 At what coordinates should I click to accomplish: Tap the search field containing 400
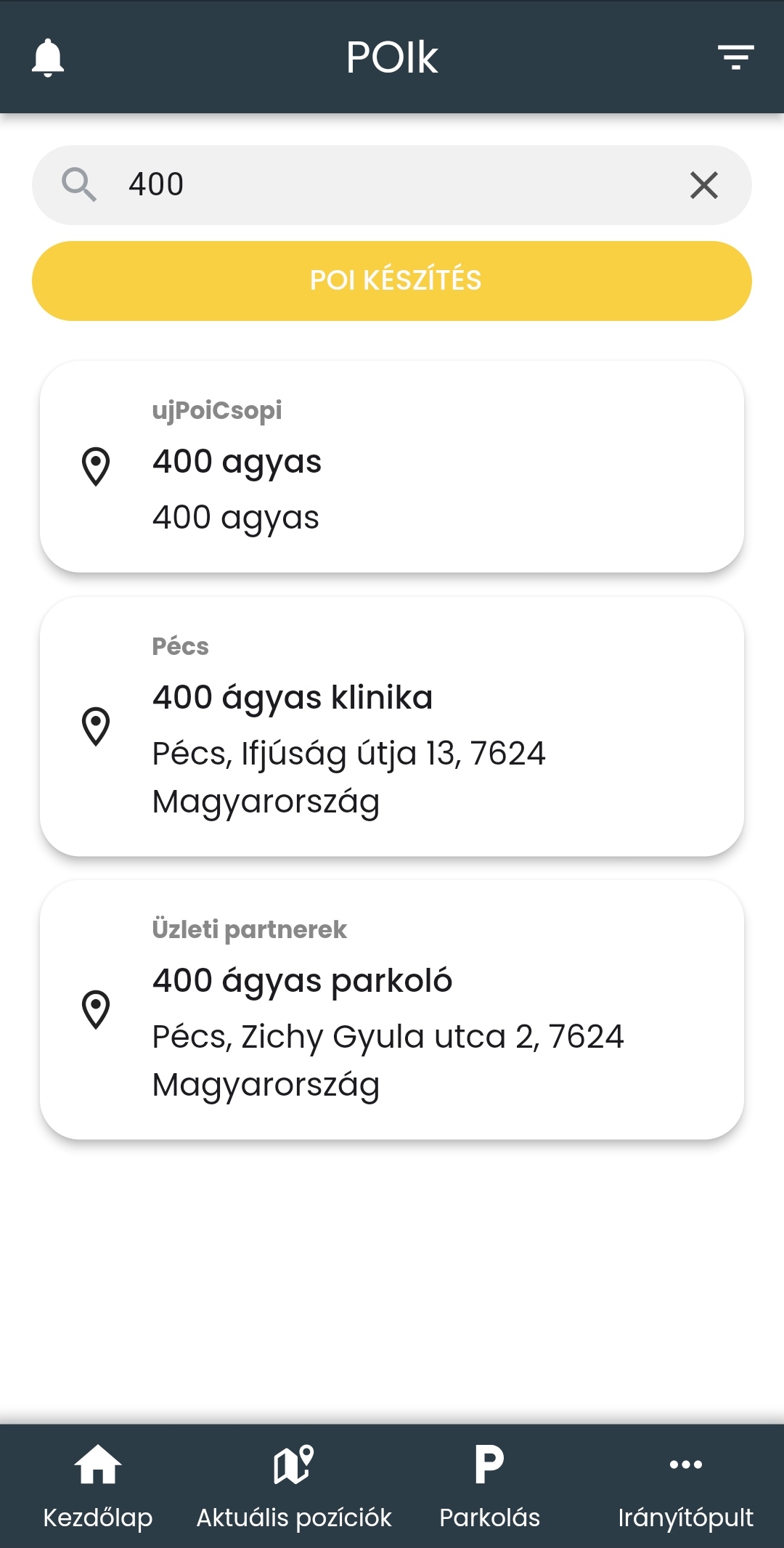tap(392, 184)
